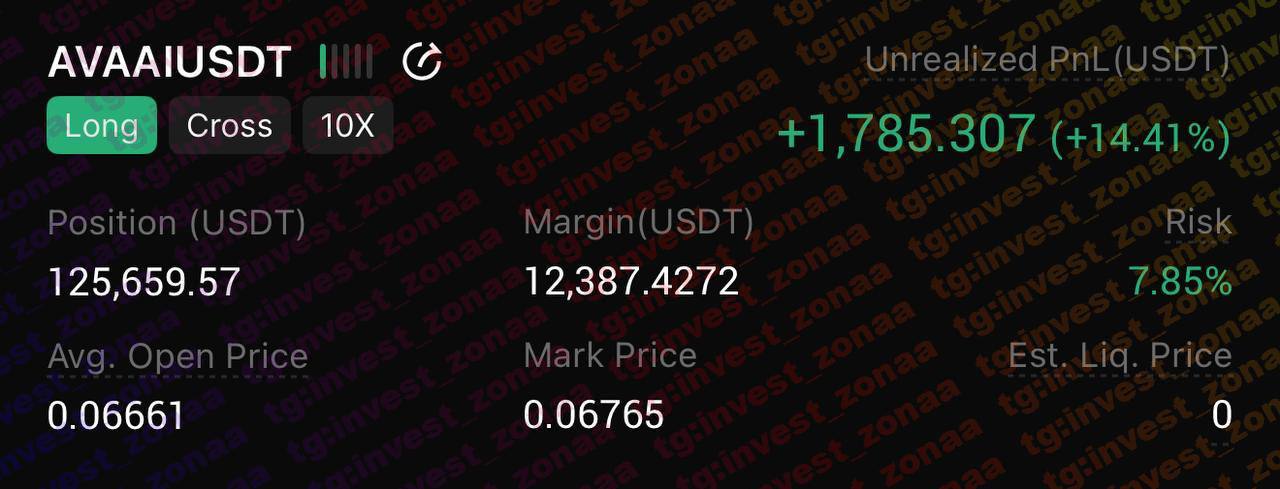
Task: Show Avg. Open Price explanation
Action: coord(177,356)
